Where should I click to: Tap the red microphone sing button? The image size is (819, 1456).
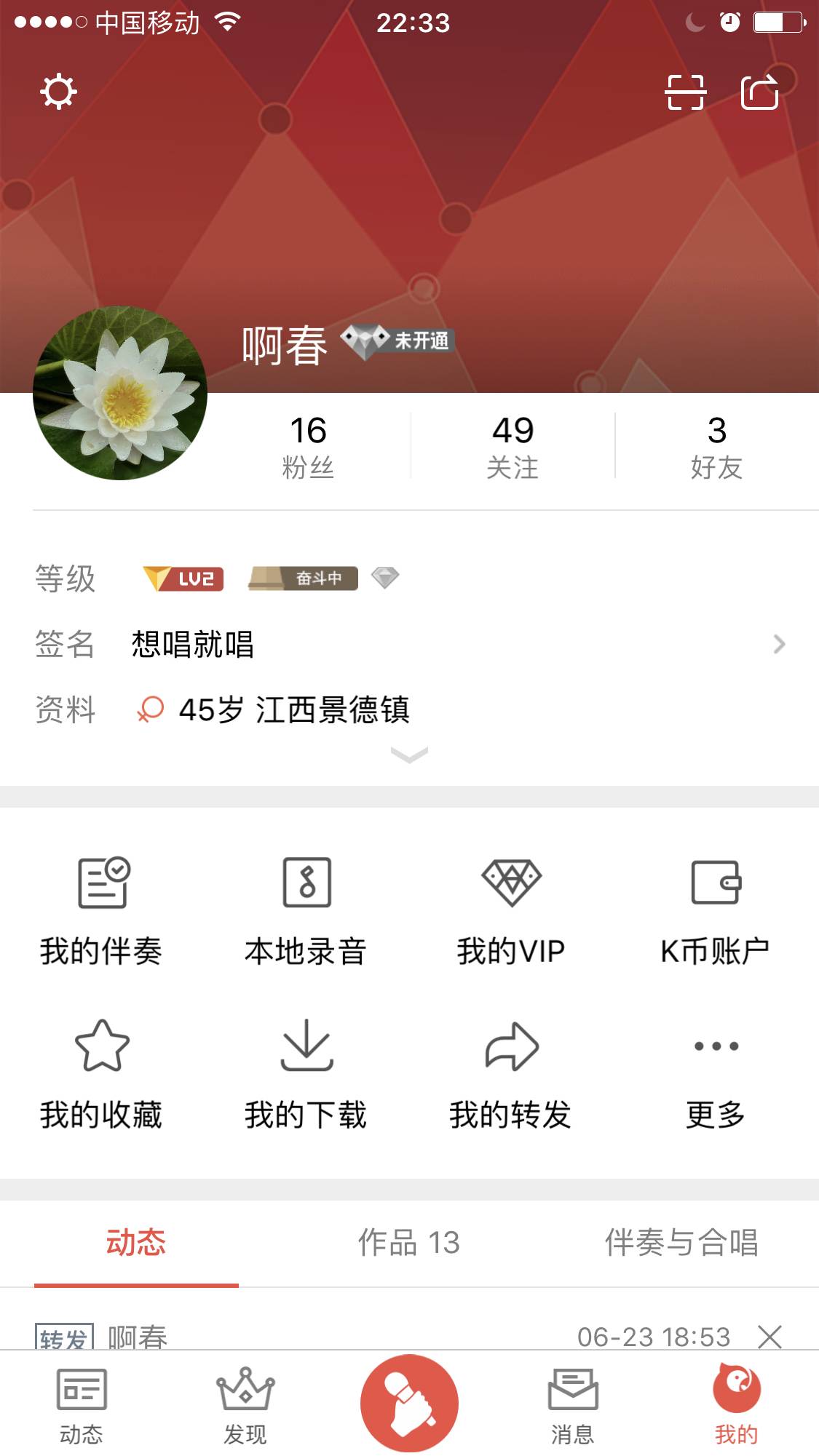409,1402
